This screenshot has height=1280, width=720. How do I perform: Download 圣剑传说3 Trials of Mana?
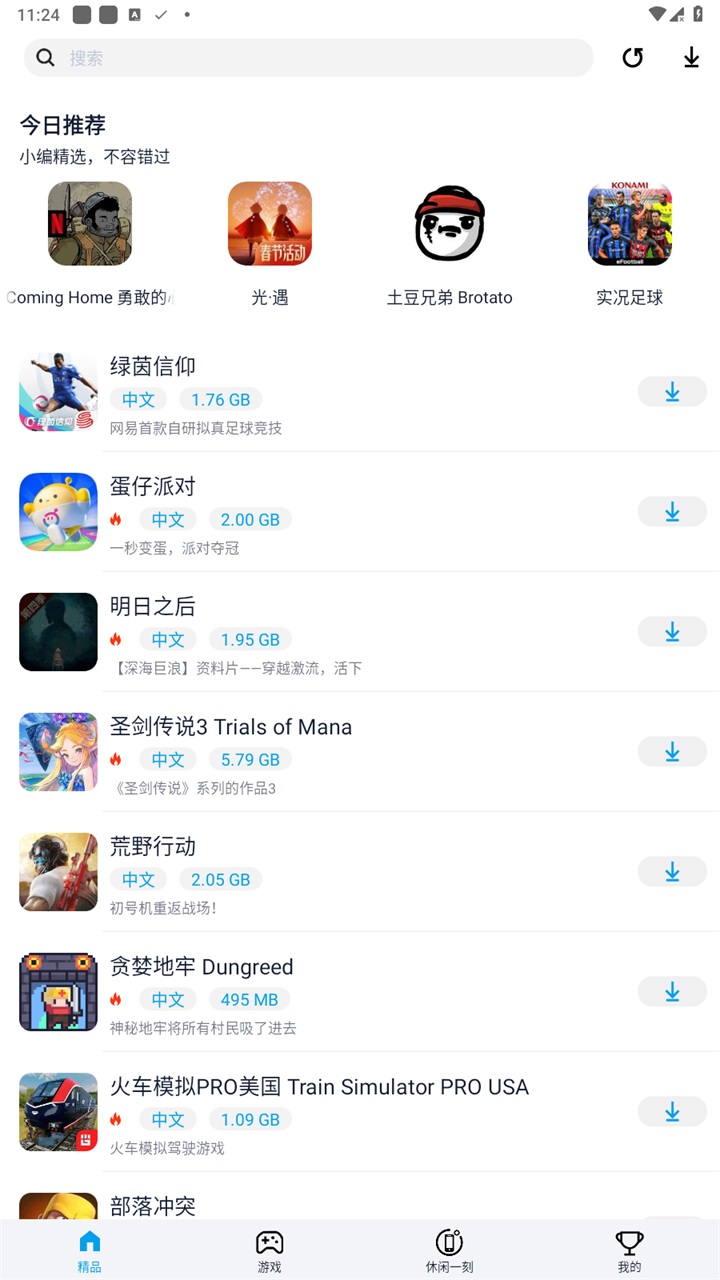(672, 752)
